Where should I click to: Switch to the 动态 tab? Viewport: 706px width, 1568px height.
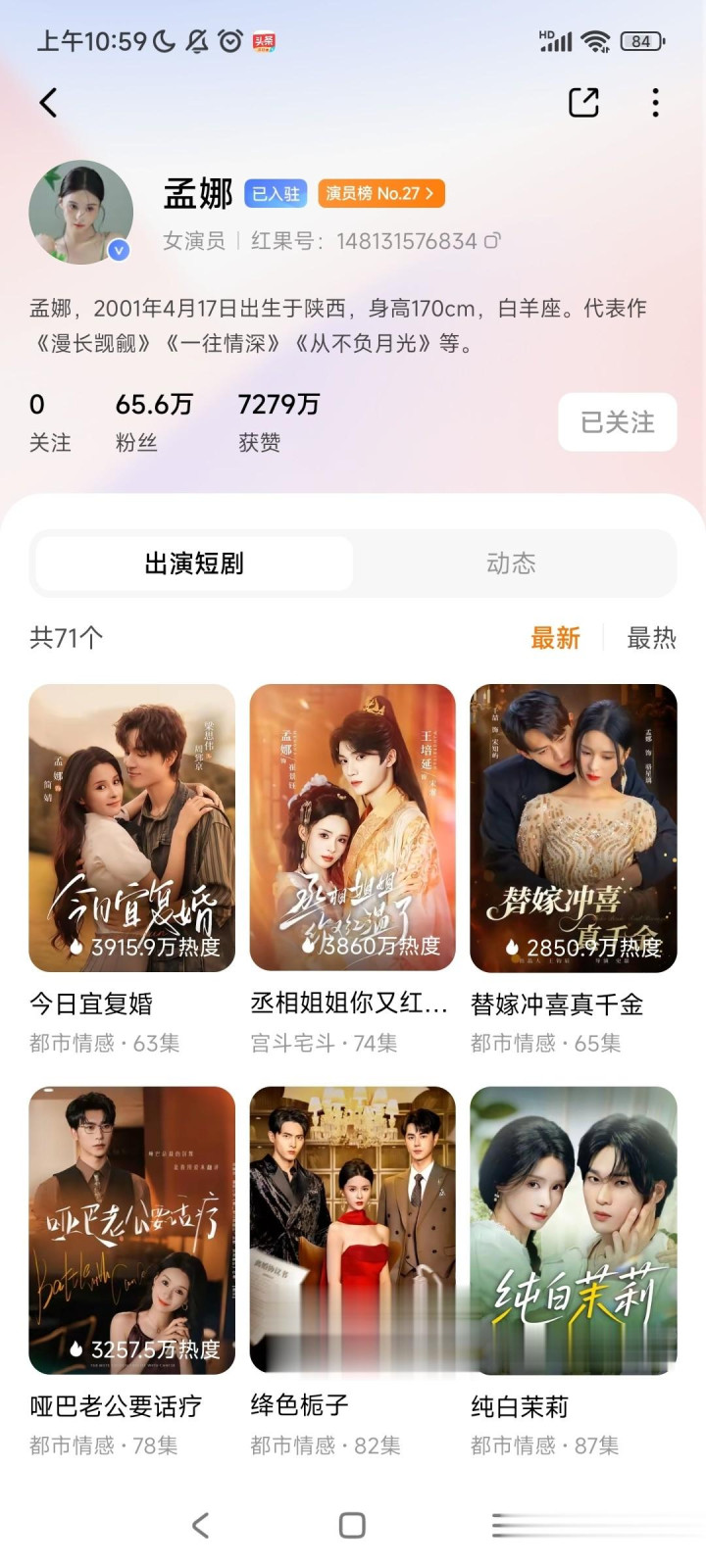[x=511, y=563]
